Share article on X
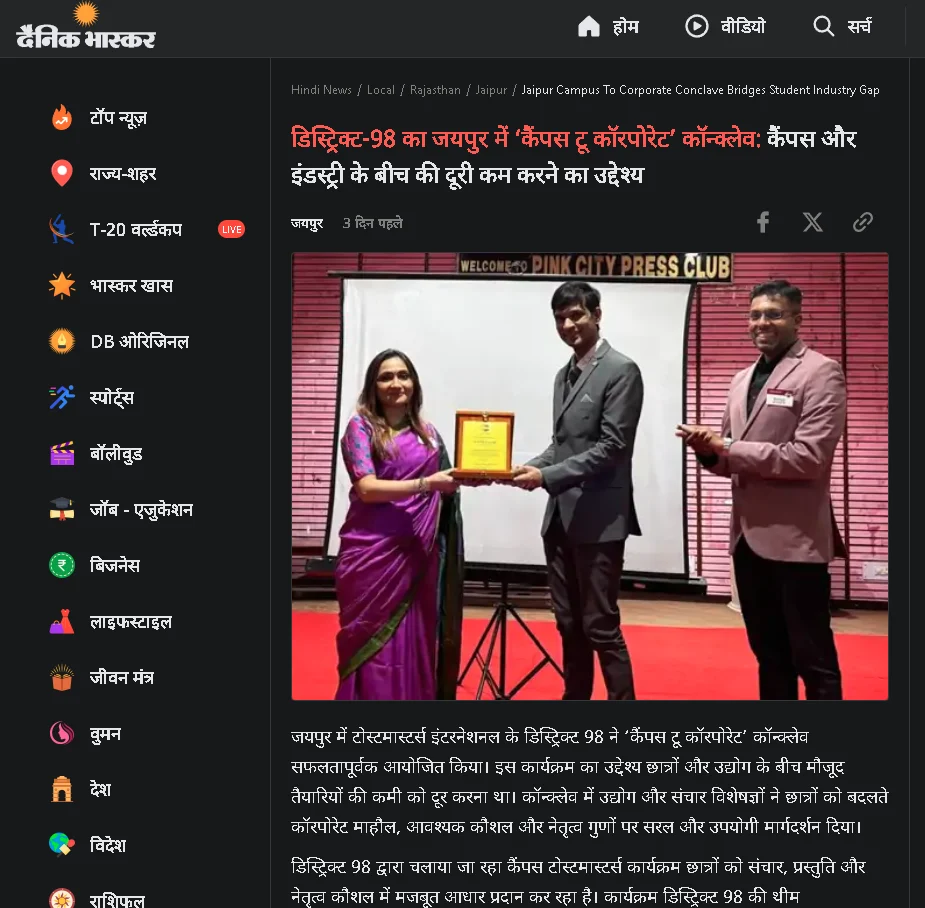The image size is (925, 908). coord(812,223)
